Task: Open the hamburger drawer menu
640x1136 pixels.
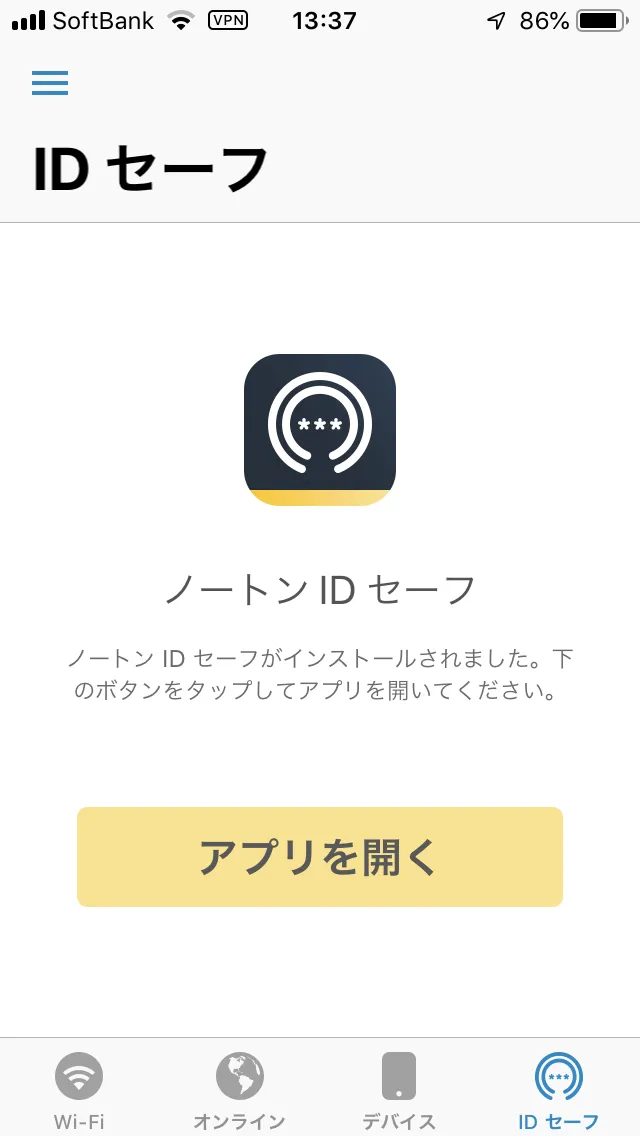Action: pyautogui.click(x=50, y=83)
